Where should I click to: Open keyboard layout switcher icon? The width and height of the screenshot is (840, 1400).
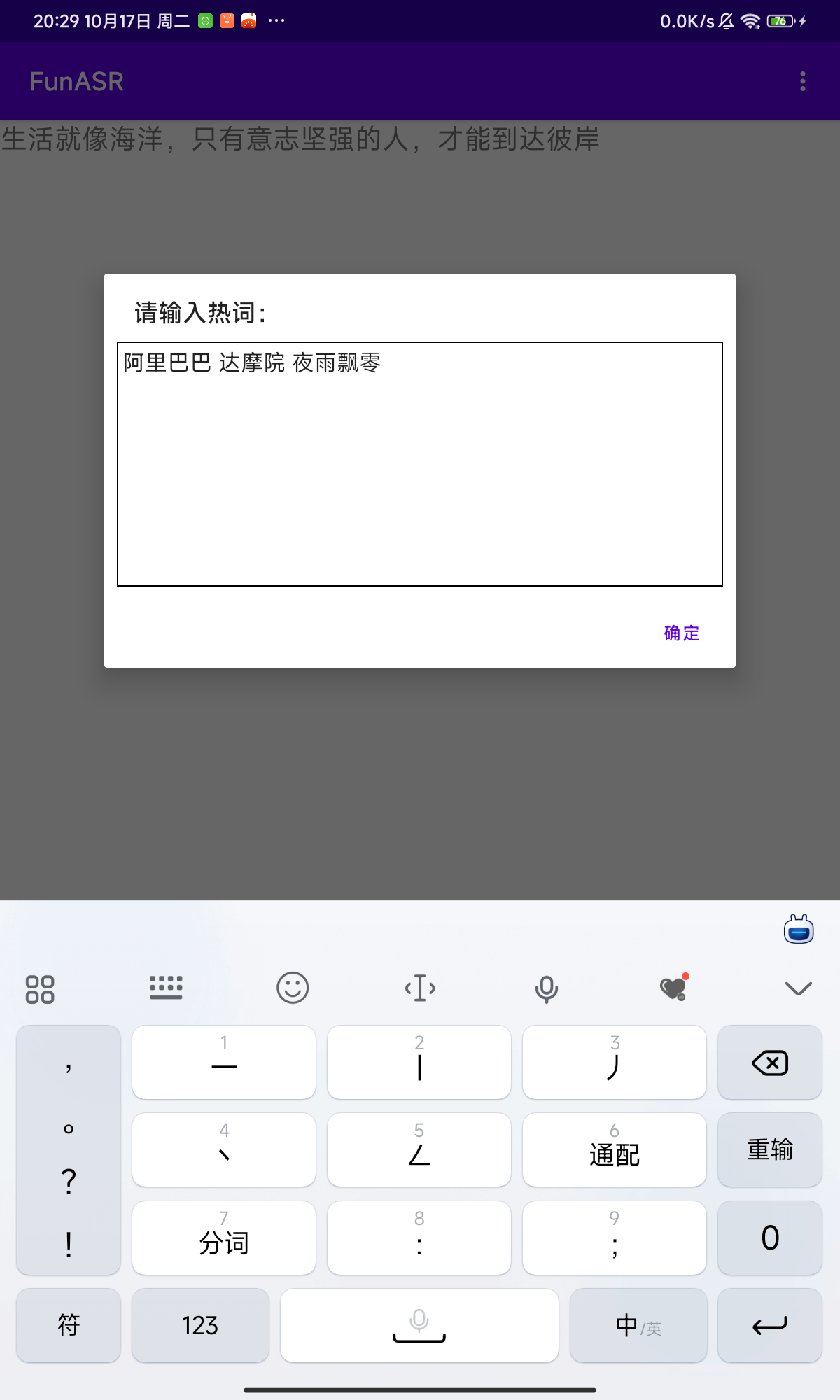click(x=166, y=988)
